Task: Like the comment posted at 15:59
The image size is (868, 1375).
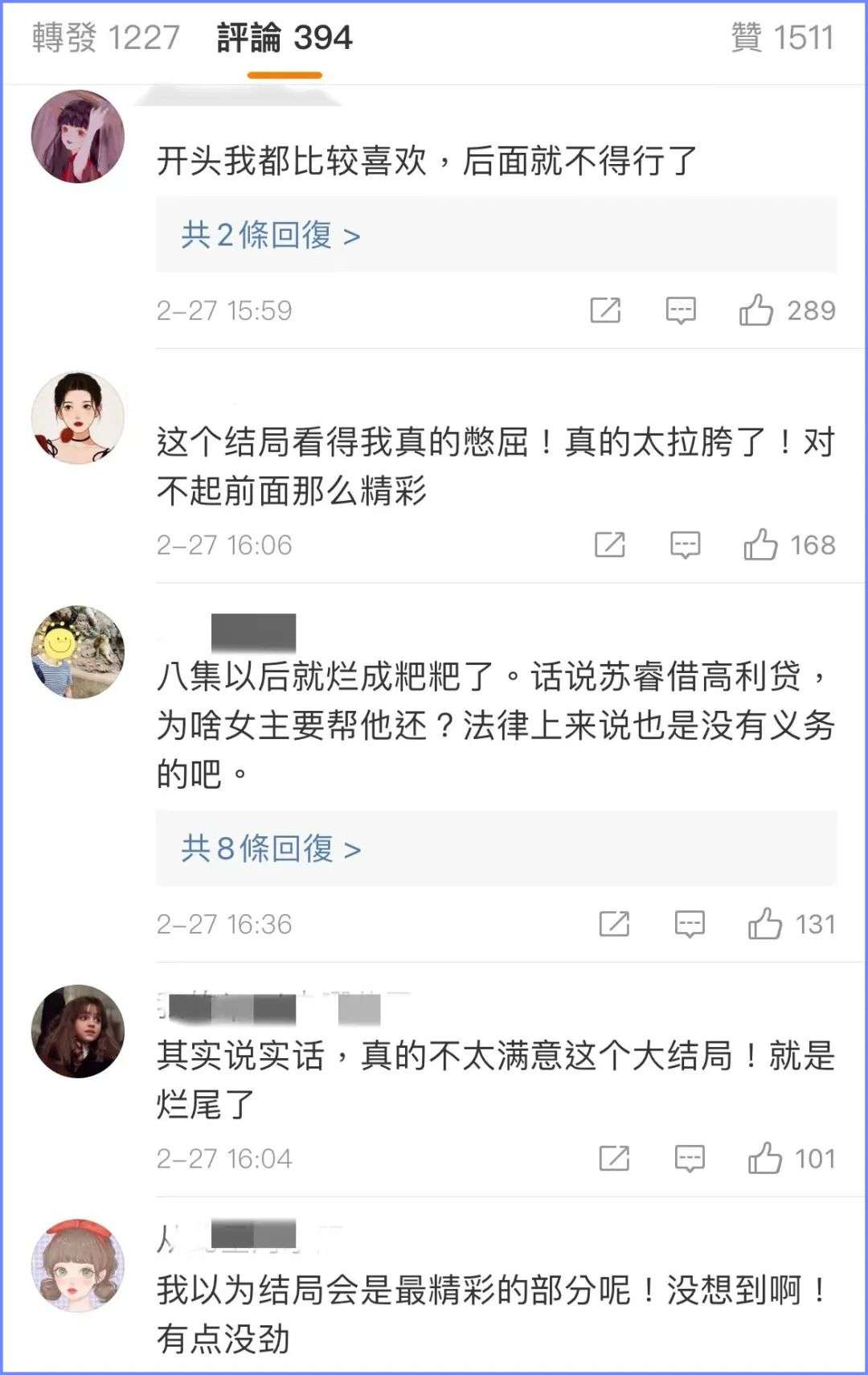Action: click(x=756, y=310)
